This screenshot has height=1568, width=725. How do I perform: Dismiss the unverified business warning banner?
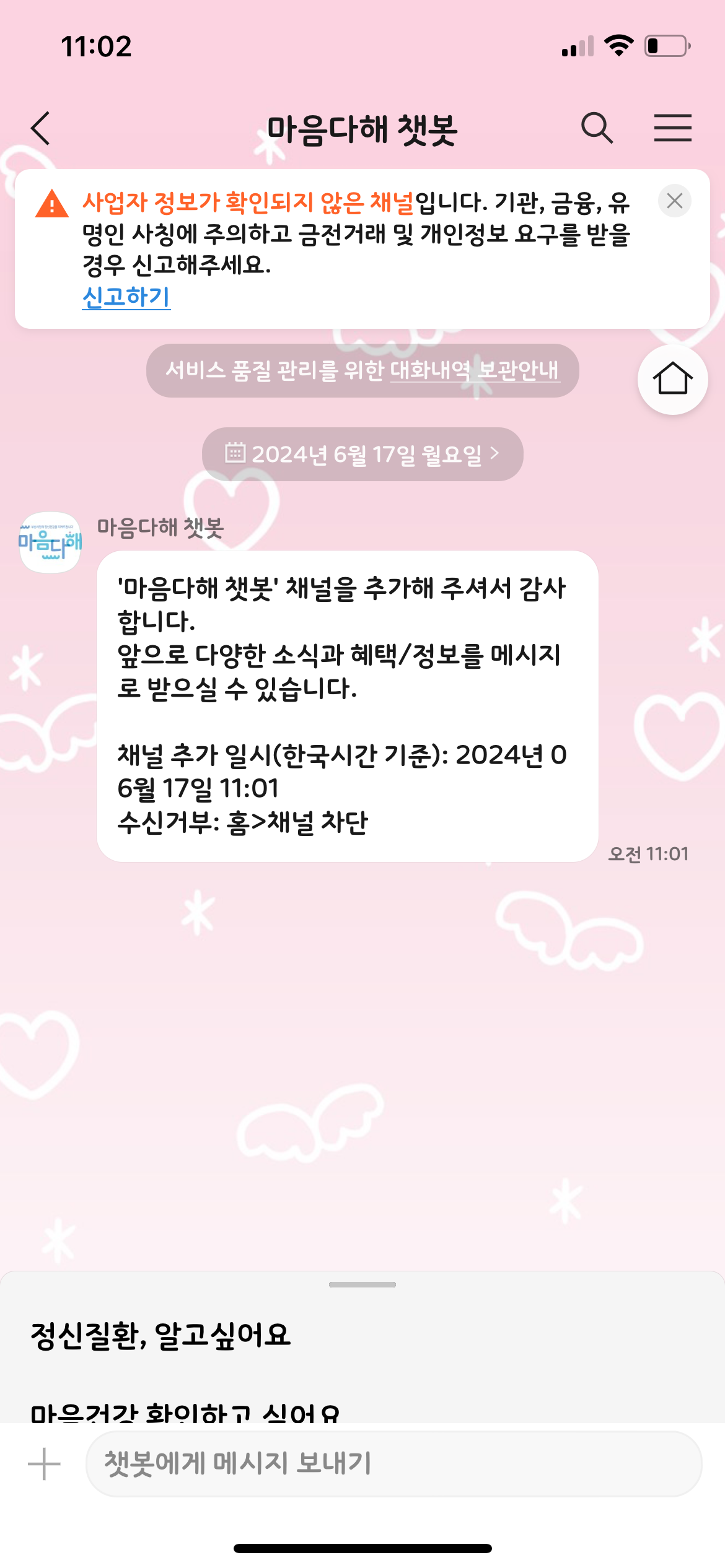point(674,201)
